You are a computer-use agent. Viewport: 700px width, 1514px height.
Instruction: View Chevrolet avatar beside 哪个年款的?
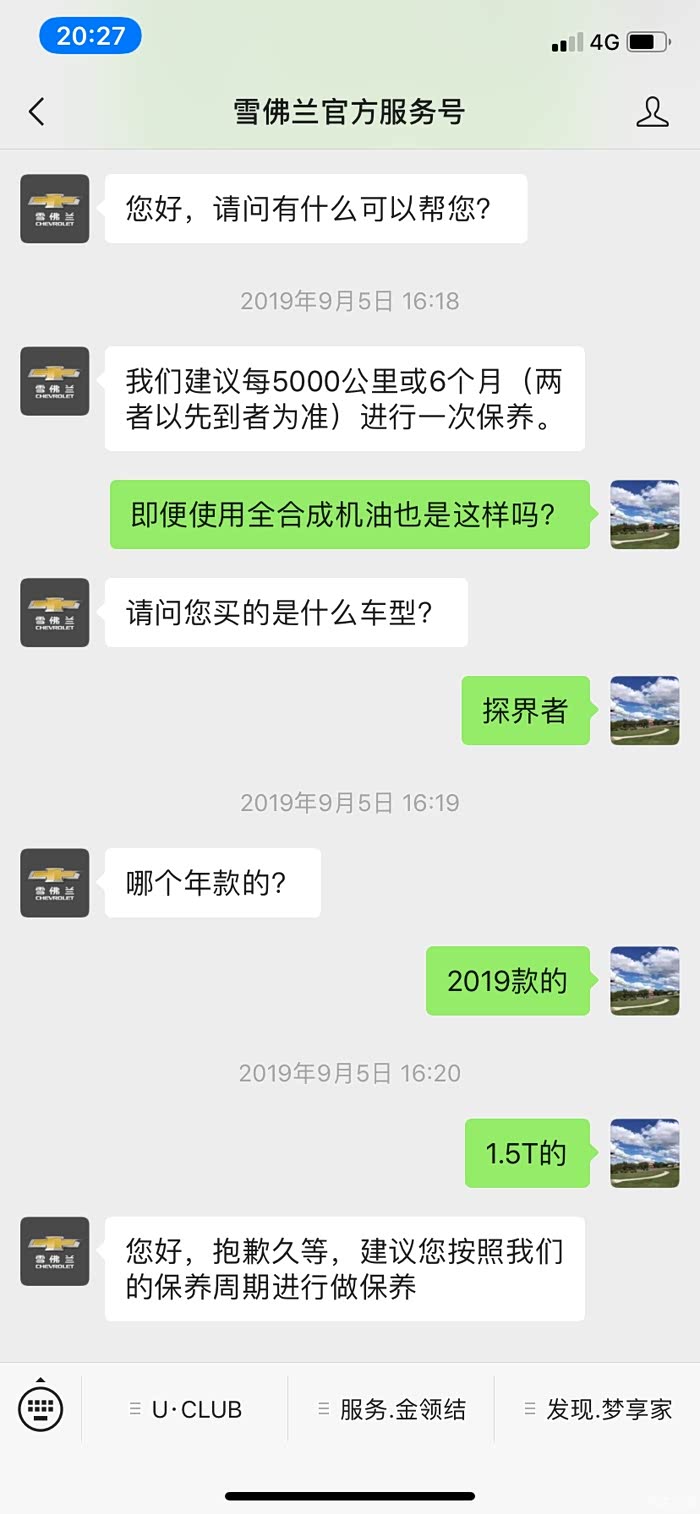click(55, 883)
